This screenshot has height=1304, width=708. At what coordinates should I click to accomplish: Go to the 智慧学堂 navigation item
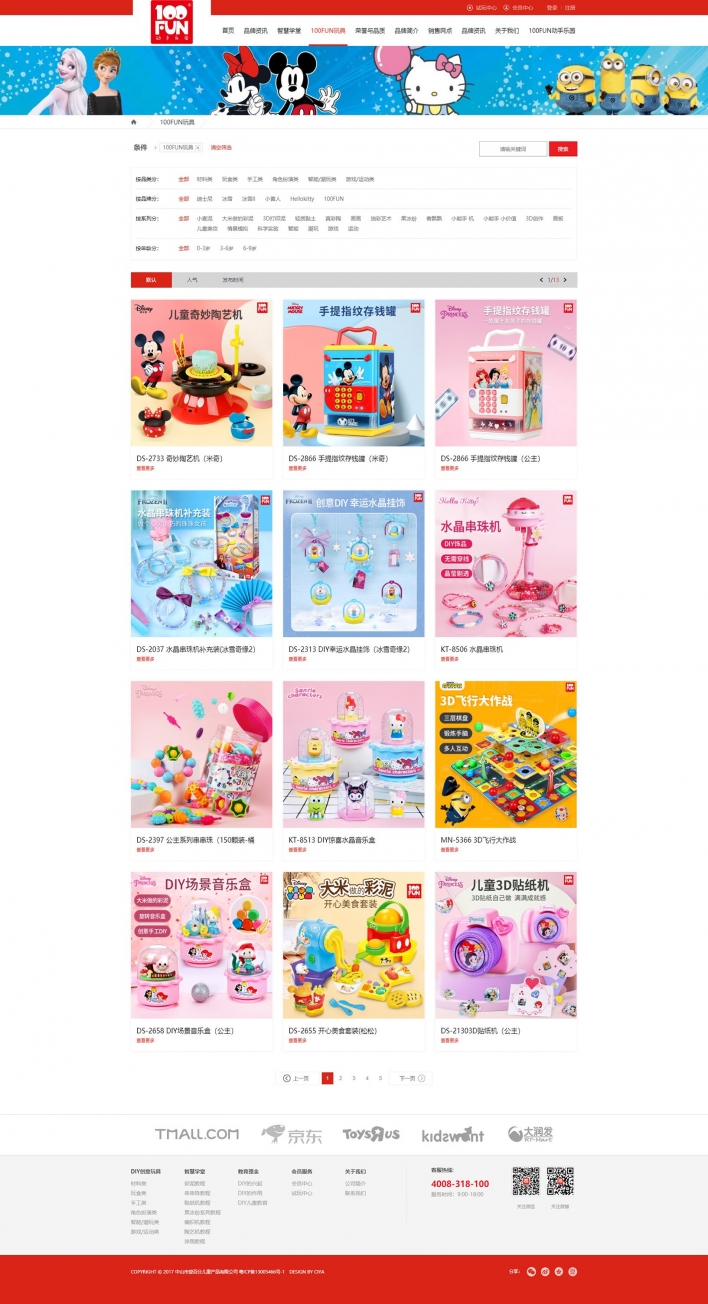coord(288,31)
